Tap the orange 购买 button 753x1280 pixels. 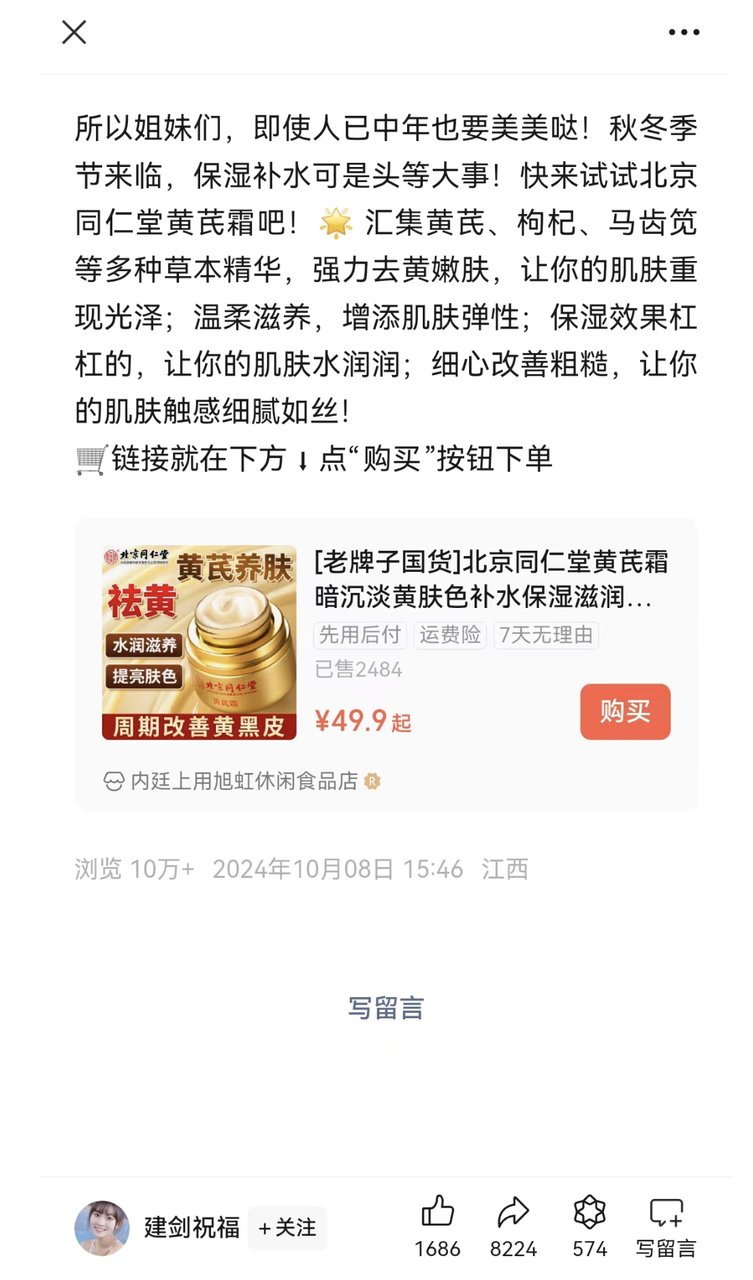pos(625,712)
